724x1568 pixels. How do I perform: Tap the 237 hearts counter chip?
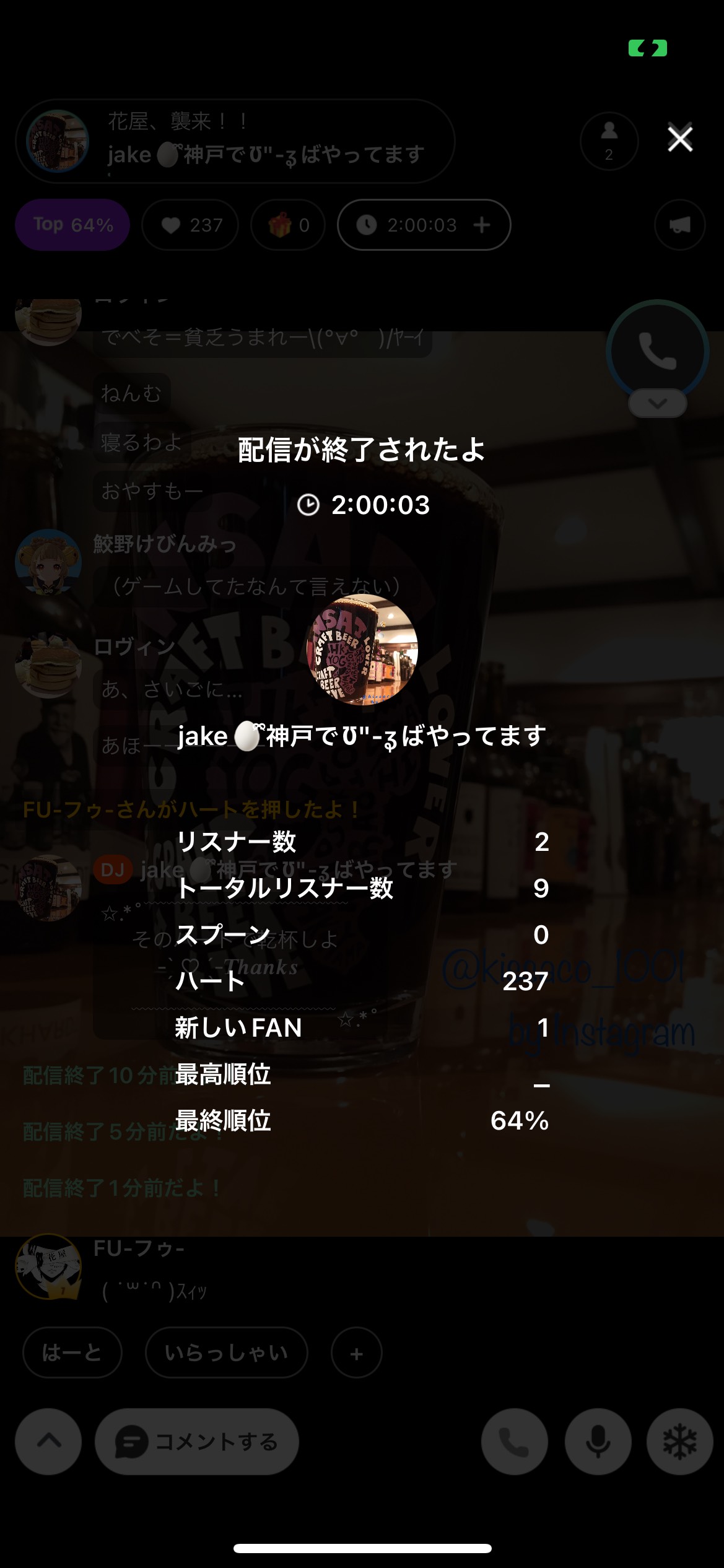(190, 225)
